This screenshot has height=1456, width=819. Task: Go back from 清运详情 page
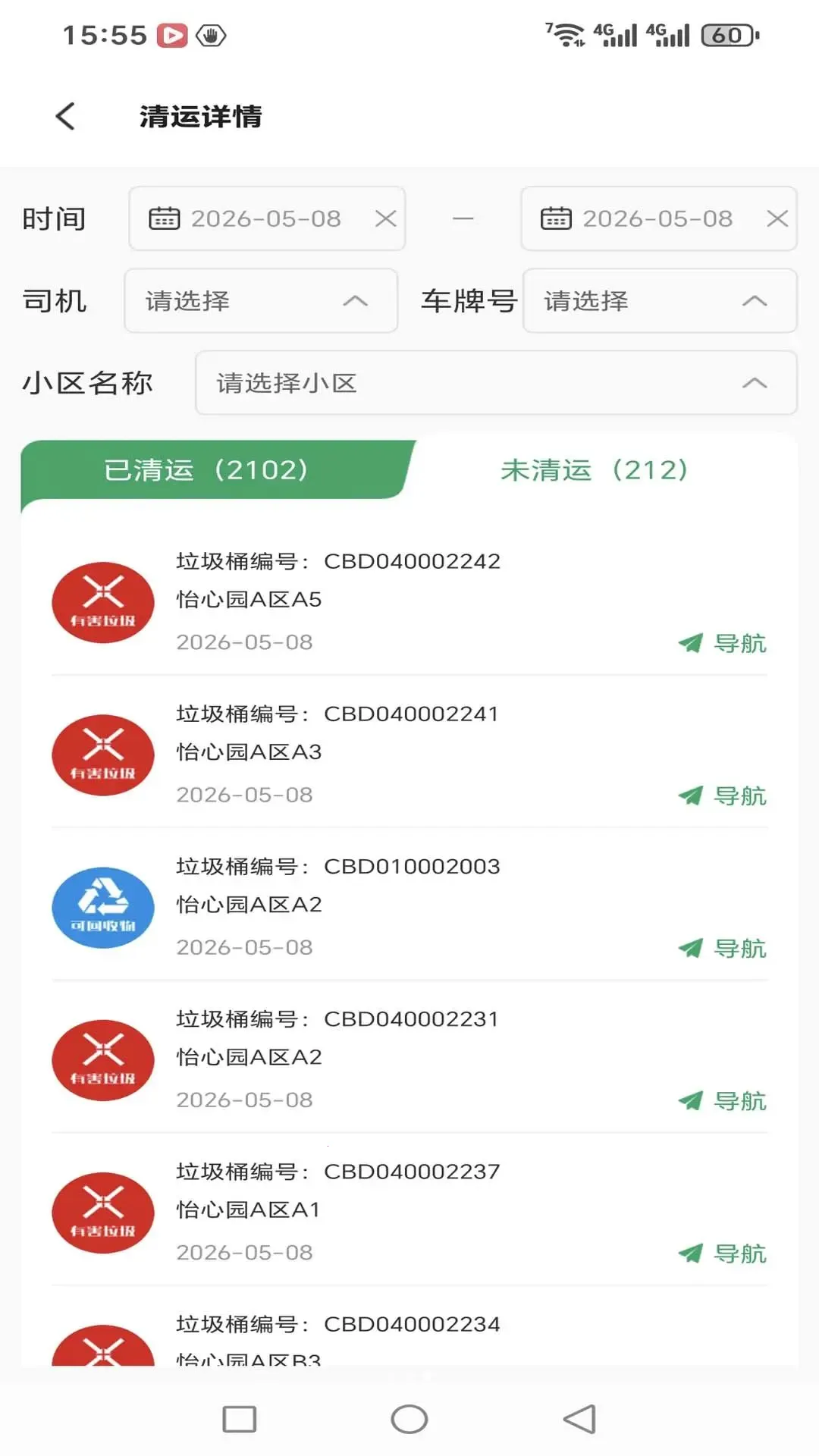coord(66,116)
